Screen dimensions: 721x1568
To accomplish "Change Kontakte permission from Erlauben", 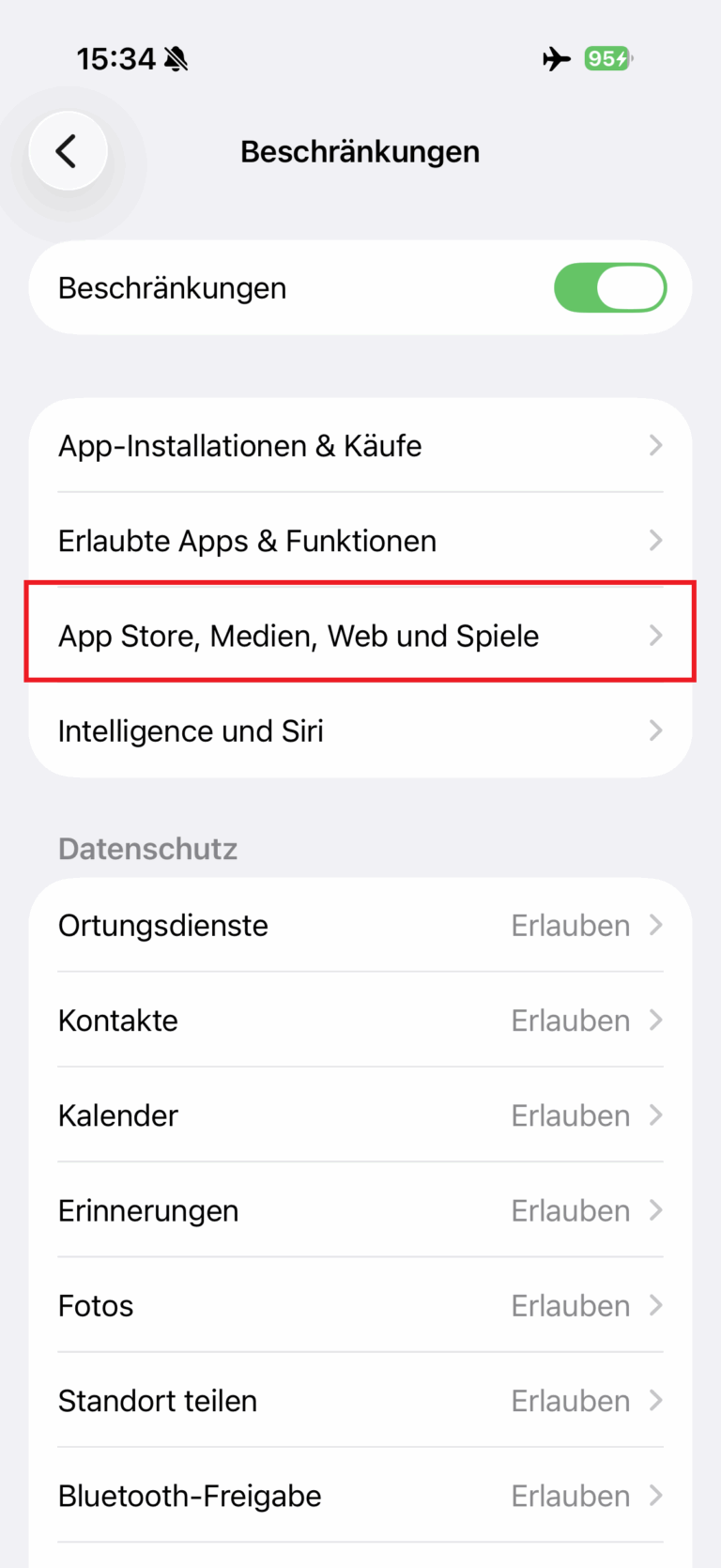I will (360, 1020).
